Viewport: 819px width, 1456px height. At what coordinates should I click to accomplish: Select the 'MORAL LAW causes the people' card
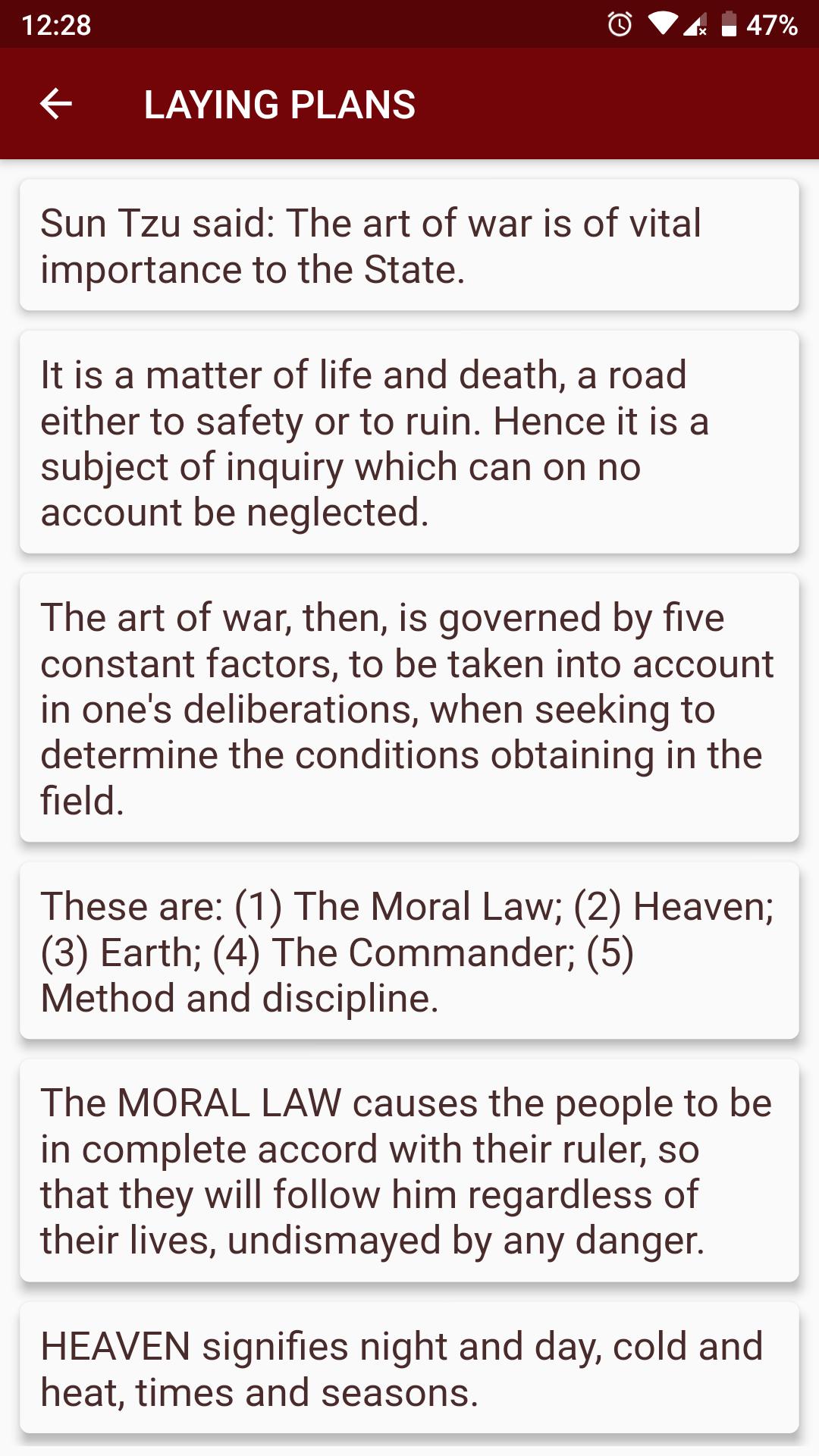[x=409, y=1170]
